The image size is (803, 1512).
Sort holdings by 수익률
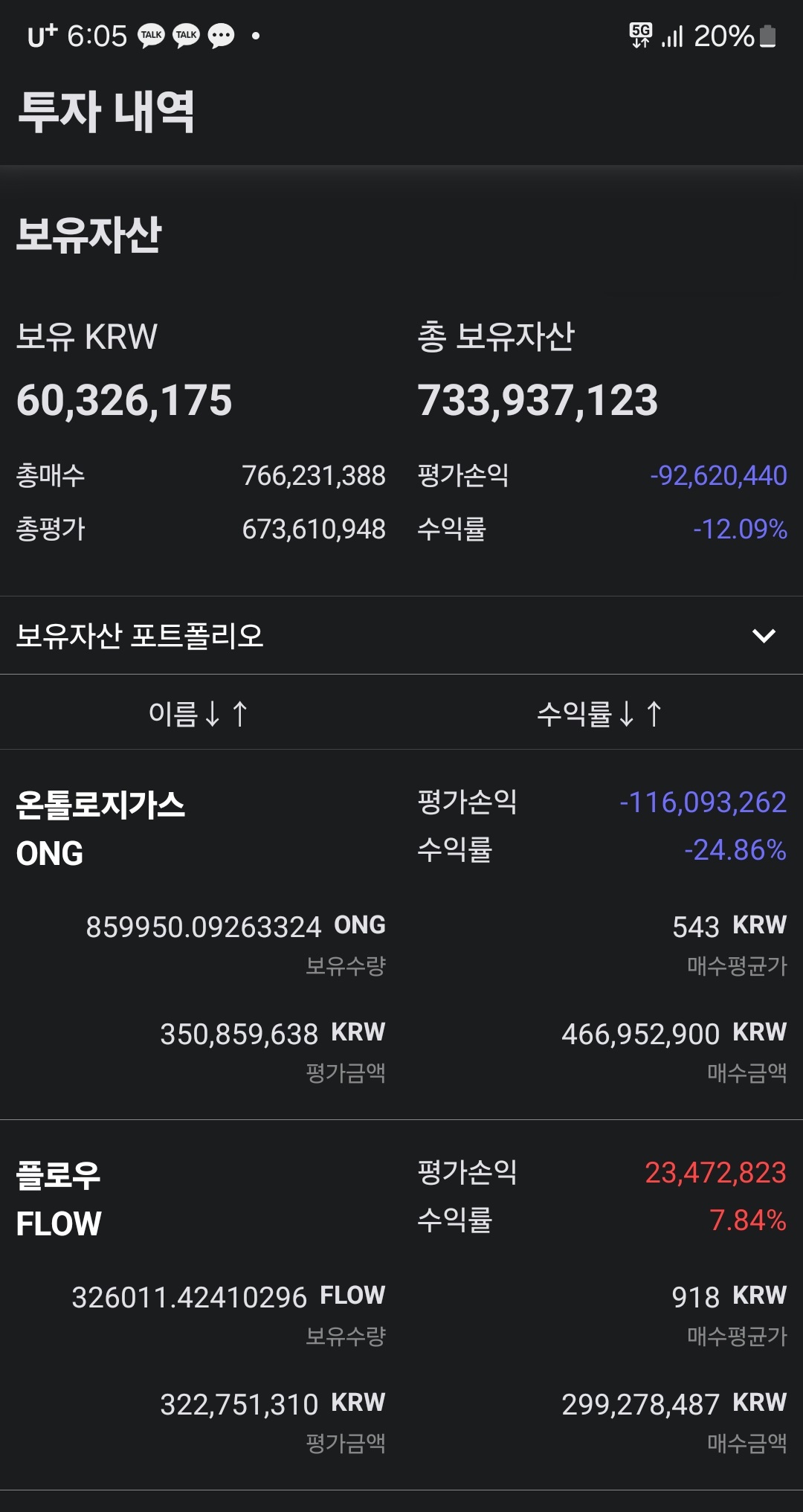[599, 713]
